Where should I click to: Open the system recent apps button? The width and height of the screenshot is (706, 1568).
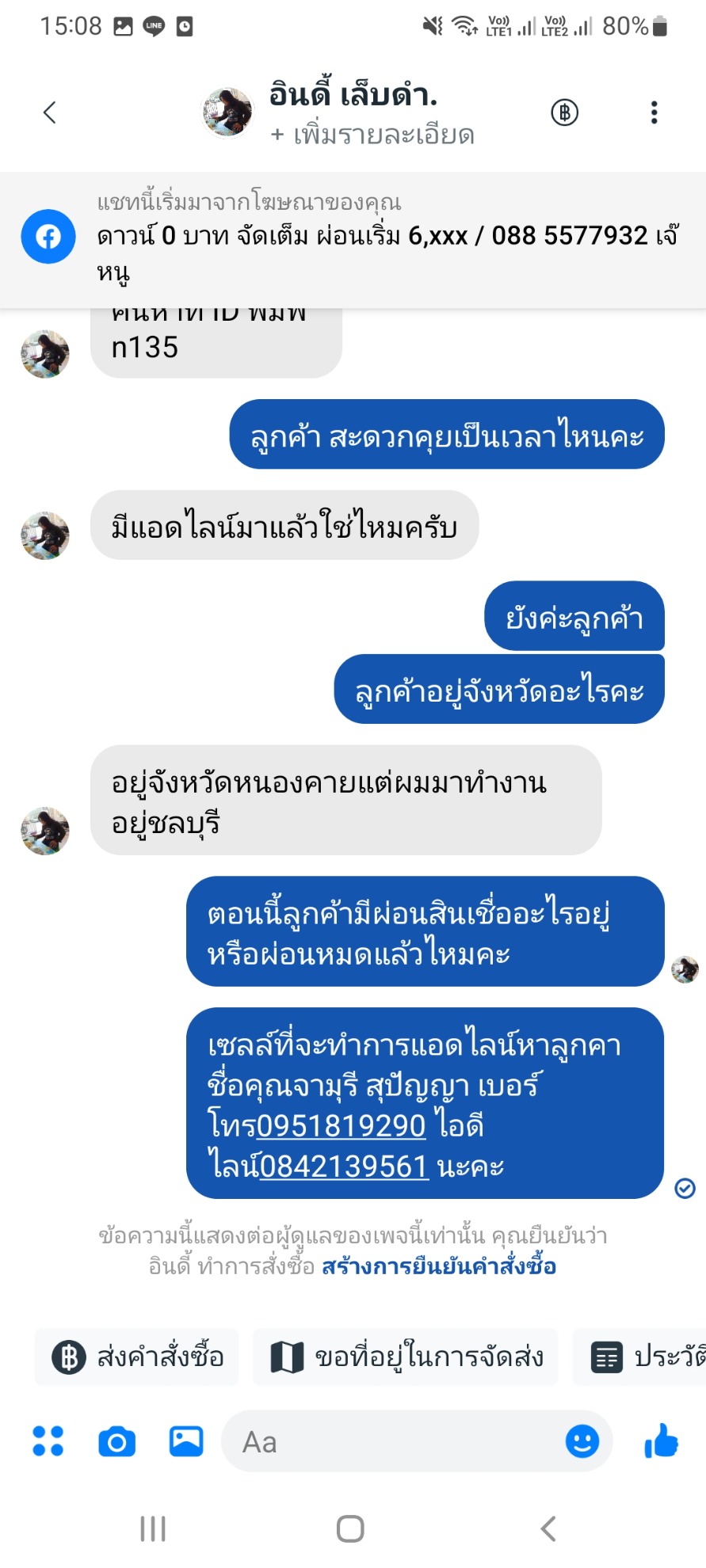click(x=153, y=1528)
